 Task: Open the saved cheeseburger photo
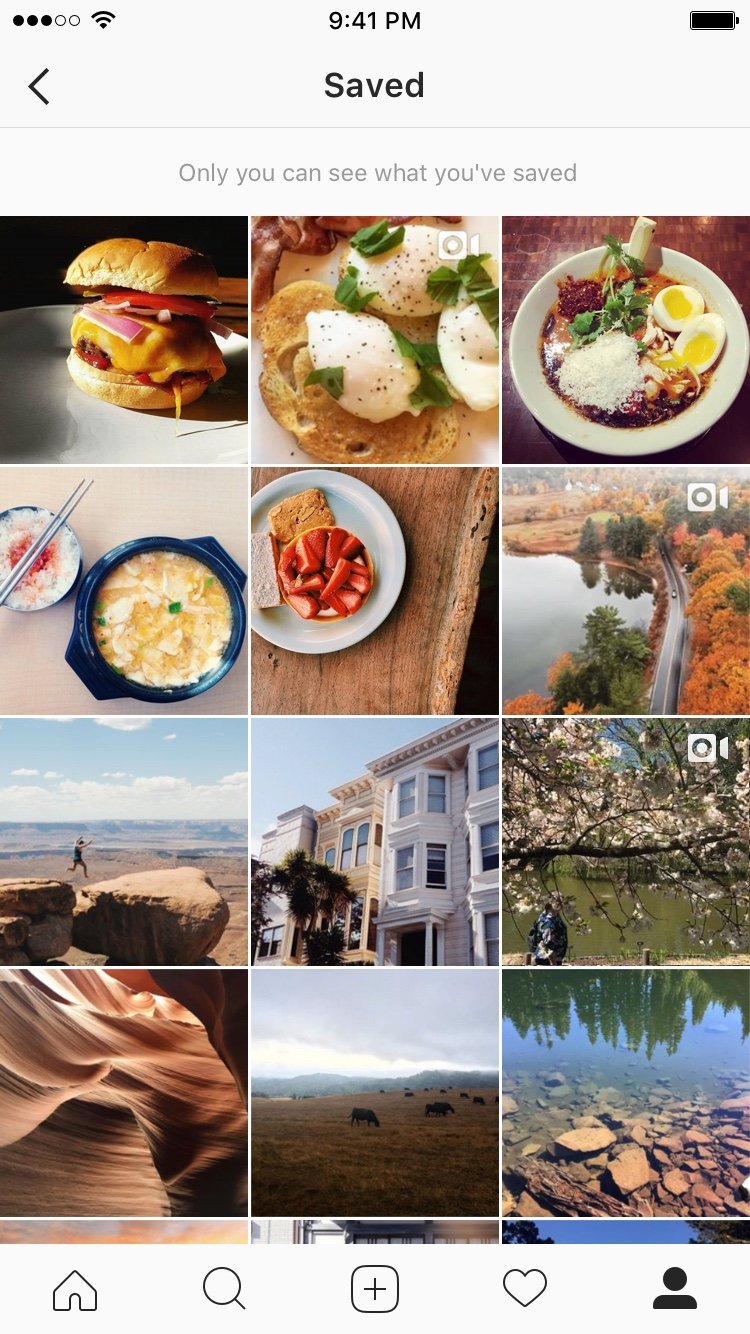pyautogui.click(x=124, y=340)
